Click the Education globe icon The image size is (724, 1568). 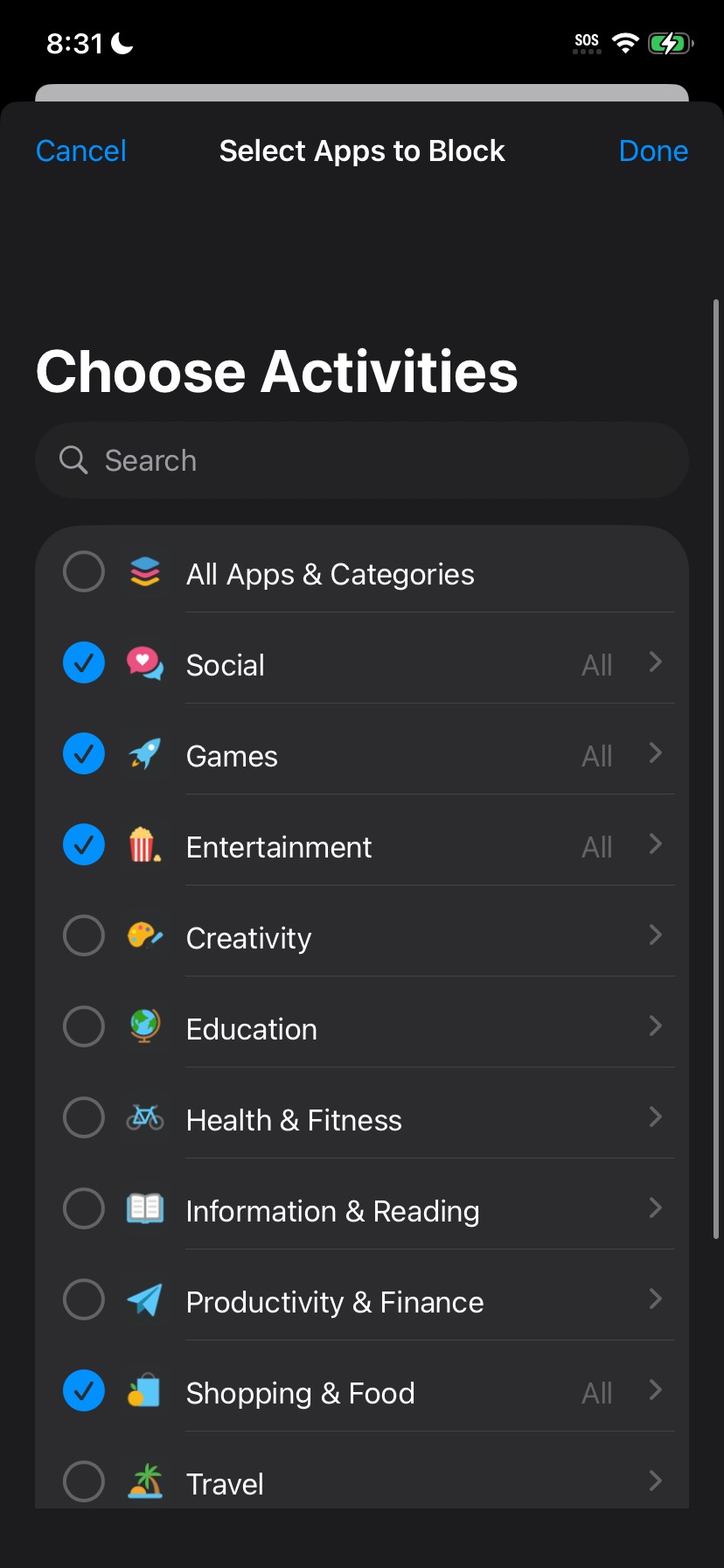click(x=145, y=1026)
